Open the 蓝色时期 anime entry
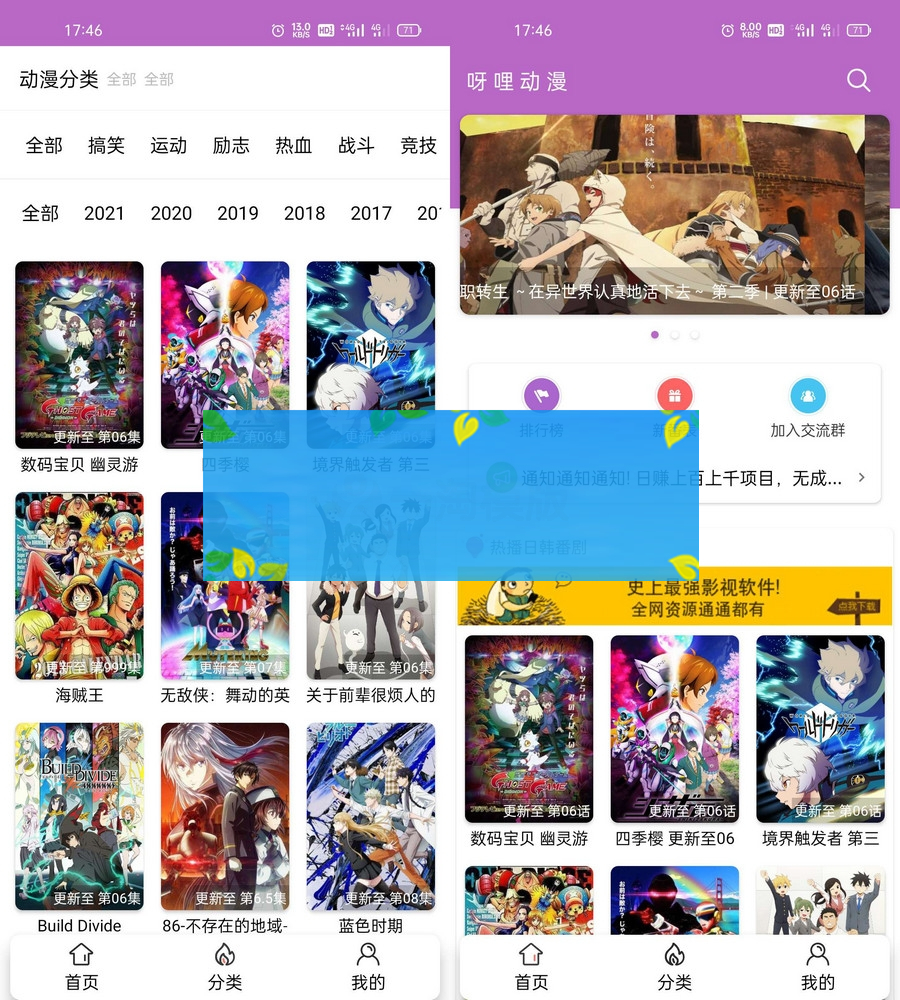 coord(371,817)
